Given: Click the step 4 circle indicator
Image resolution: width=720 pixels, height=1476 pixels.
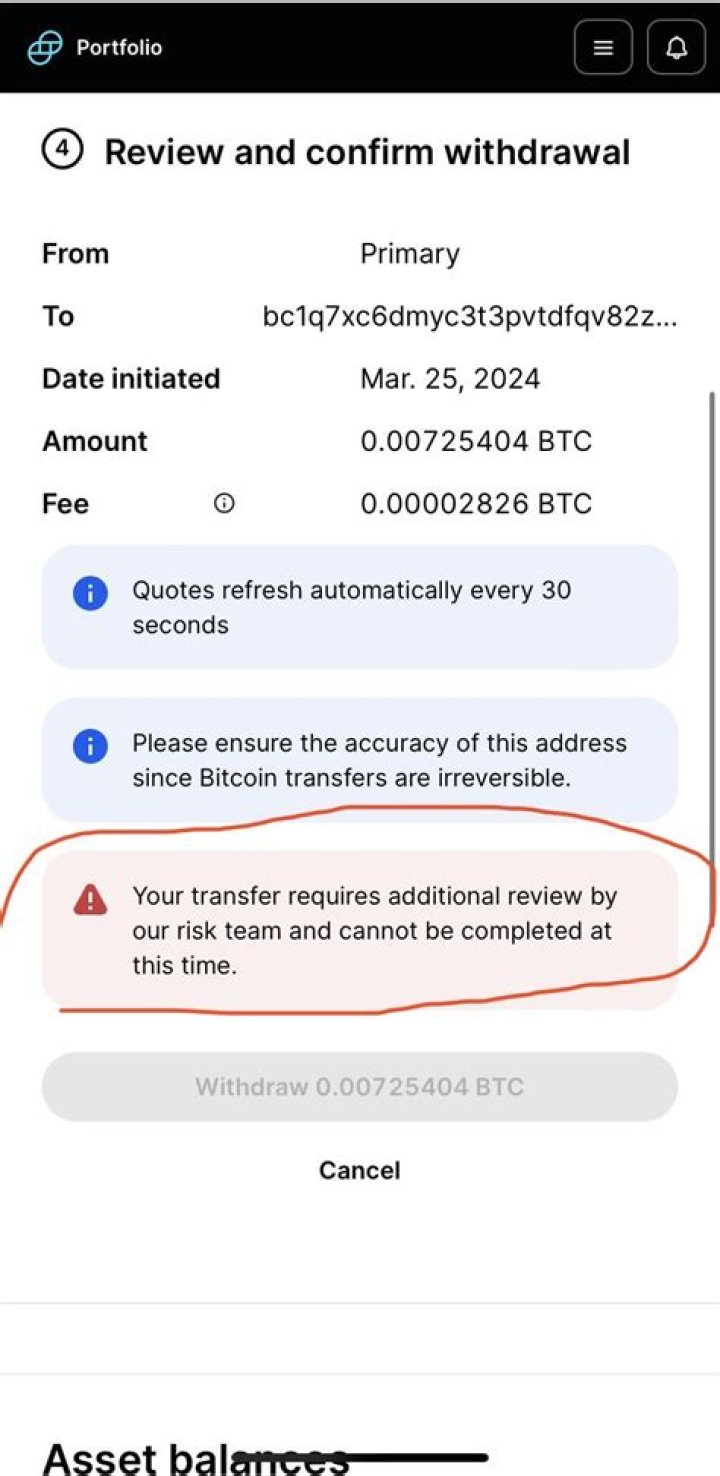Looking at the screenshot, I should tap(62, 150).
